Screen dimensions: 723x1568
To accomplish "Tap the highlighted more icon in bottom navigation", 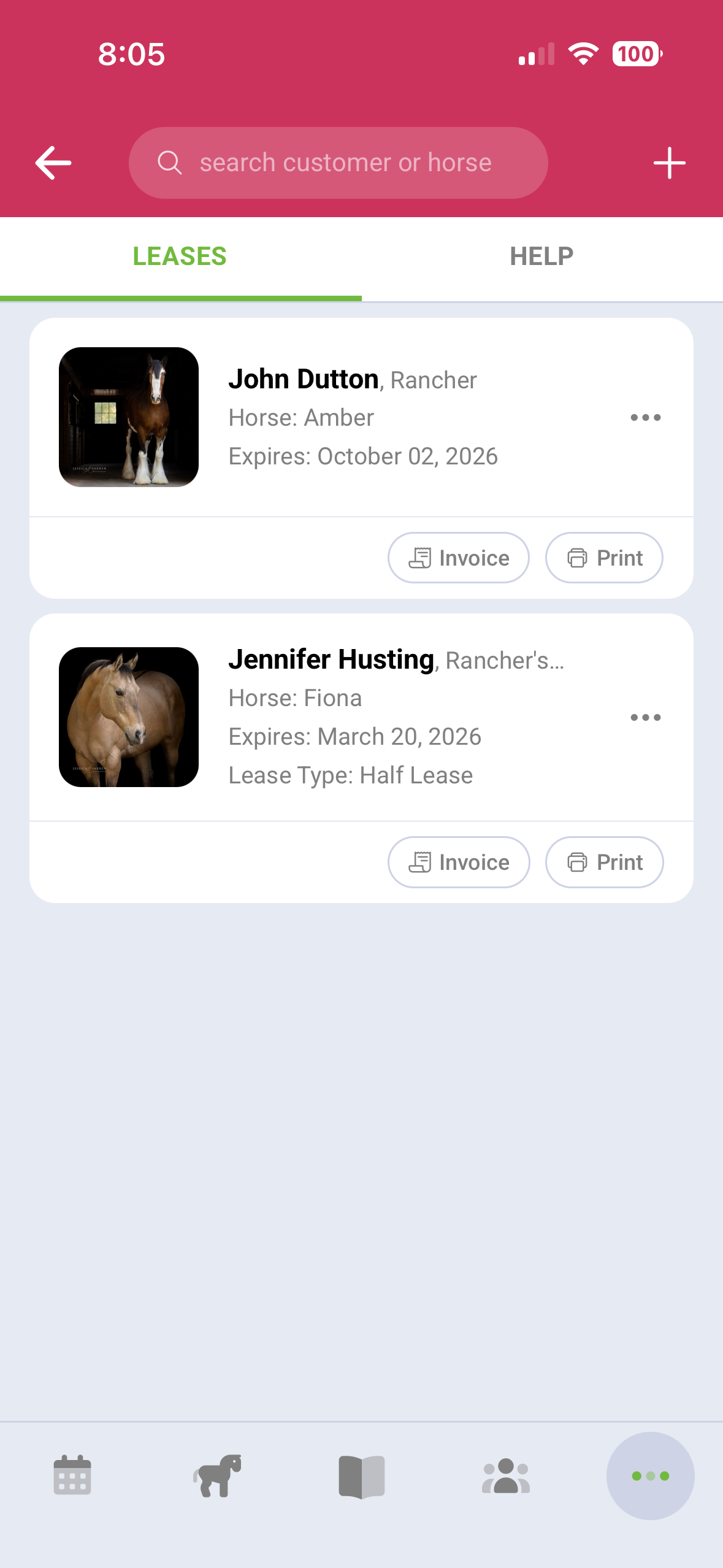I will coord(650,1477).
